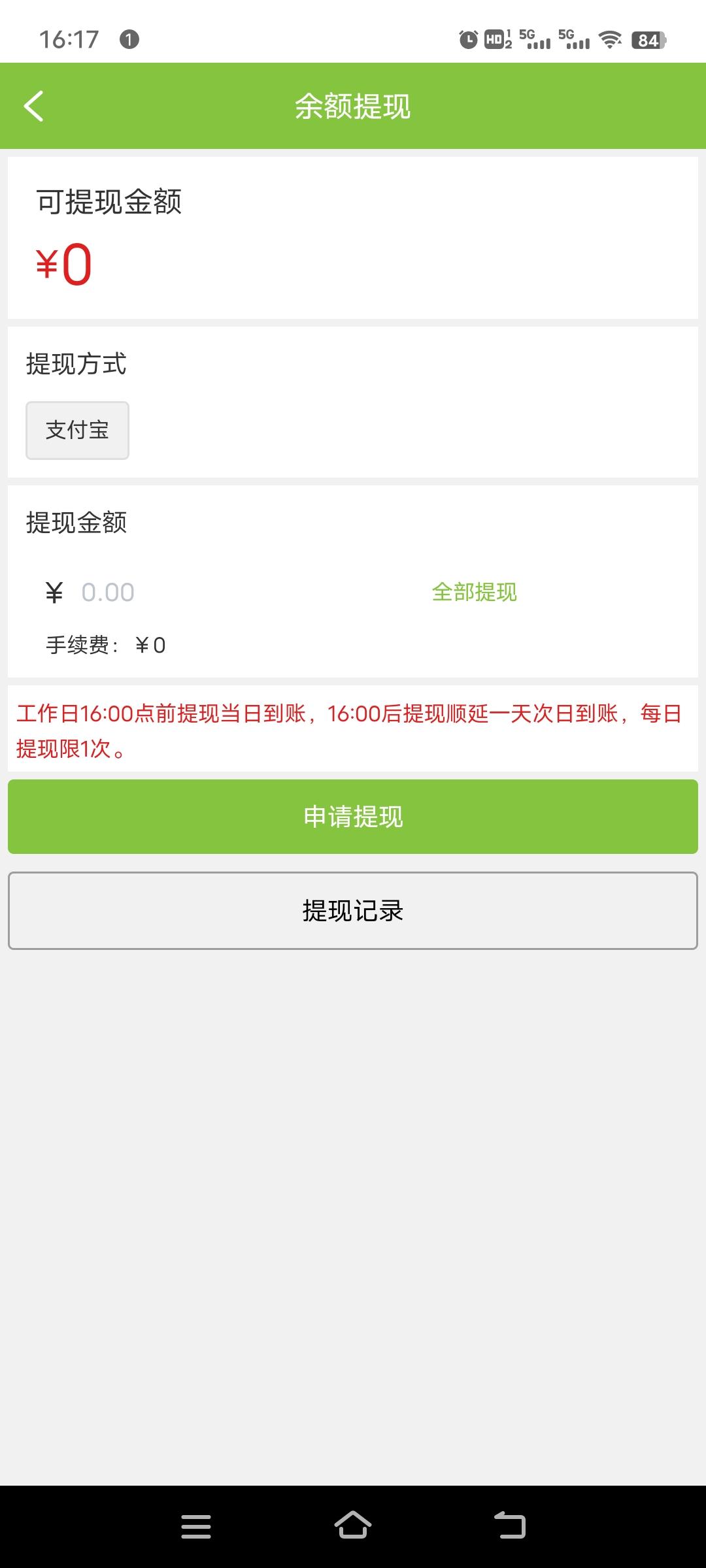Tap 全部提现 to withdraw the full balance
This screenshot has height=1568, width=706.
click(474, 592)
